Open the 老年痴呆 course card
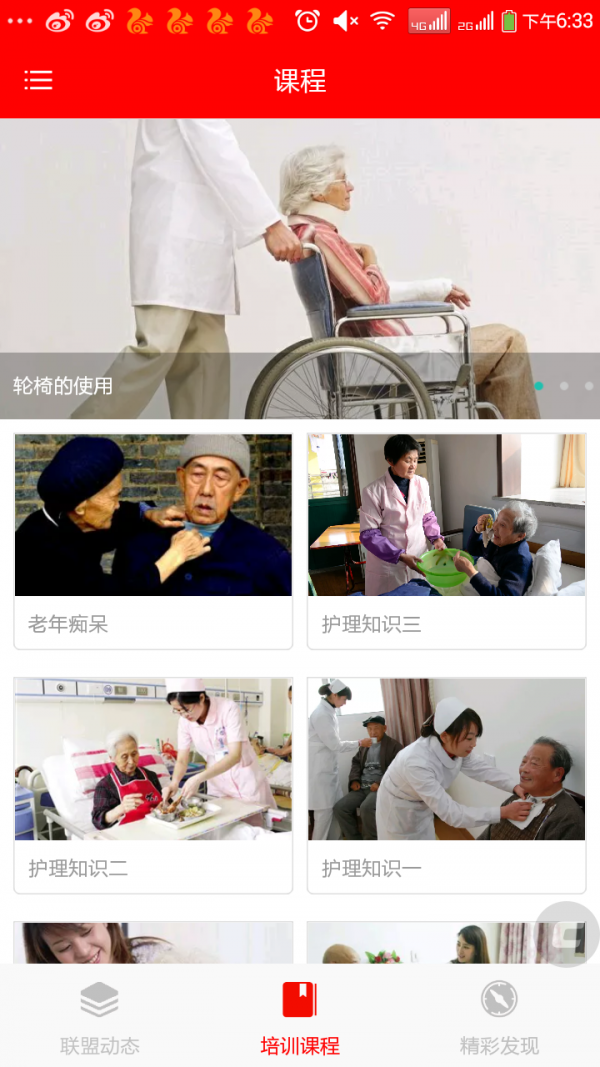600x1067 pixels. 153,540
